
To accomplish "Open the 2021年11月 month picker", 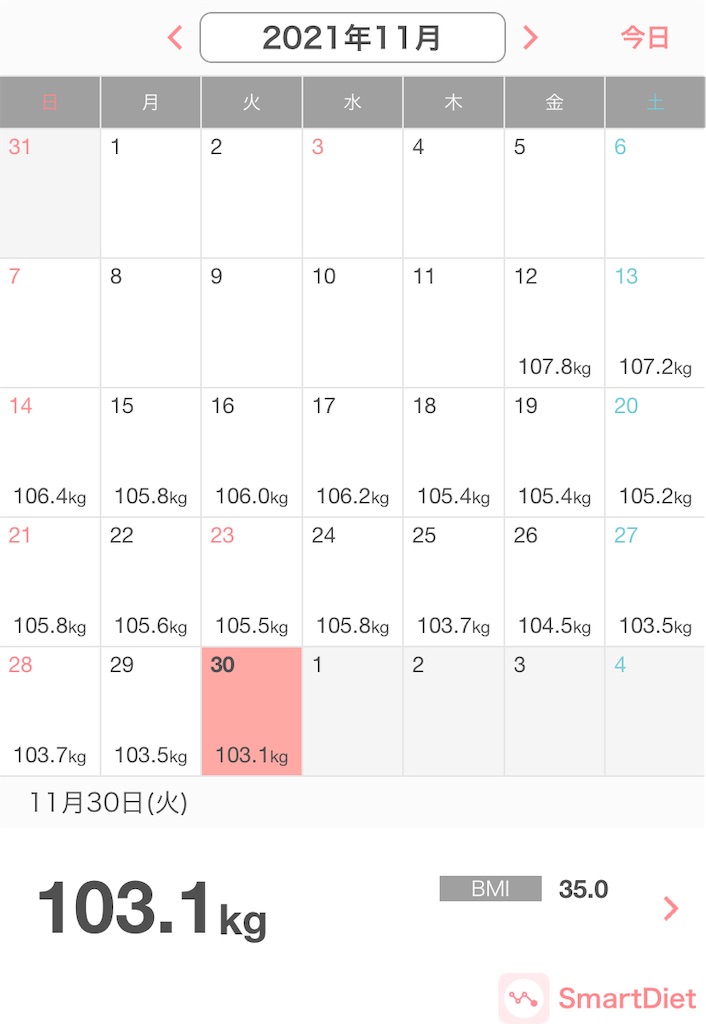I will pos(352,38).
